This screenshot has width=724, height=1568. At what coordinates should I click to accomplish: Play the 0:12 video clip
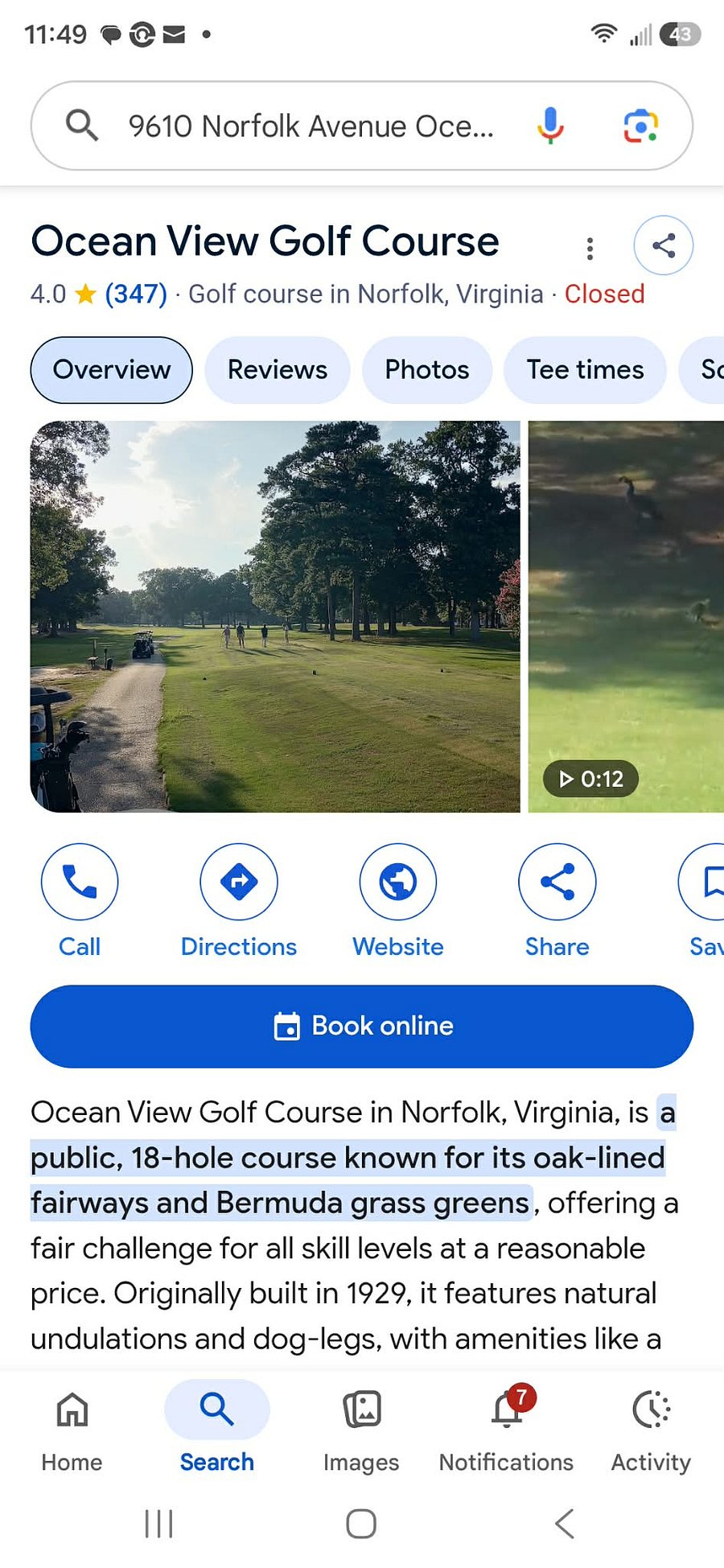[626, 616]
